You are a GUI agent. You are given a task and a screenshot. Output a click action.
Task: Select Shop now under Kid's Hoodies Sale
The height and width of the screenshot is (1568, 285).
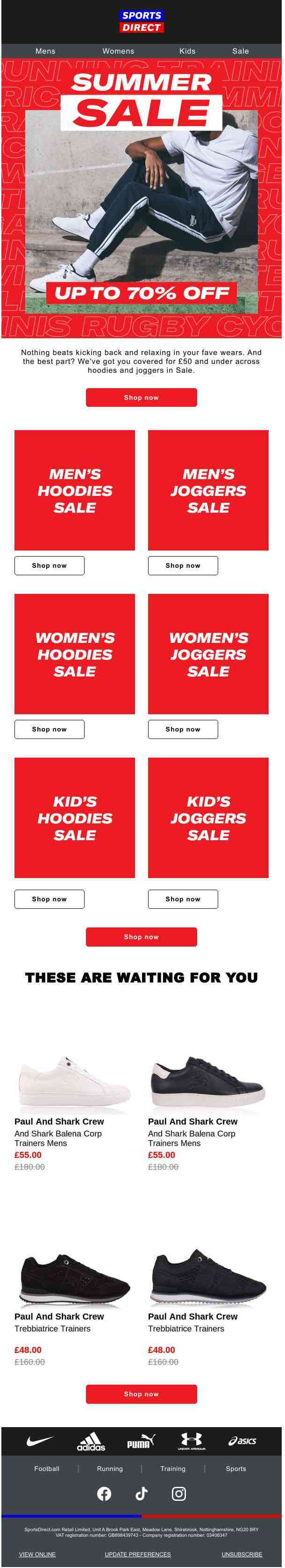(x=50, y=899)
